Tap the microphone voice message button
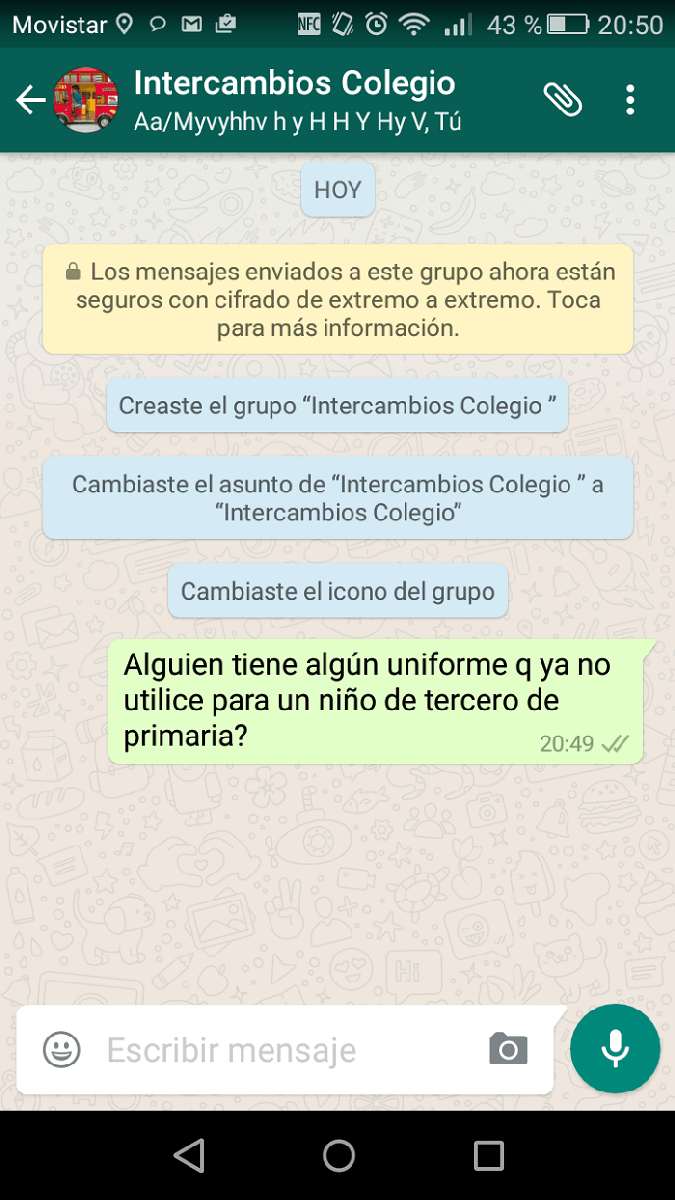The width and height of the screenshot is (675, 1200). pos(614,1049)
